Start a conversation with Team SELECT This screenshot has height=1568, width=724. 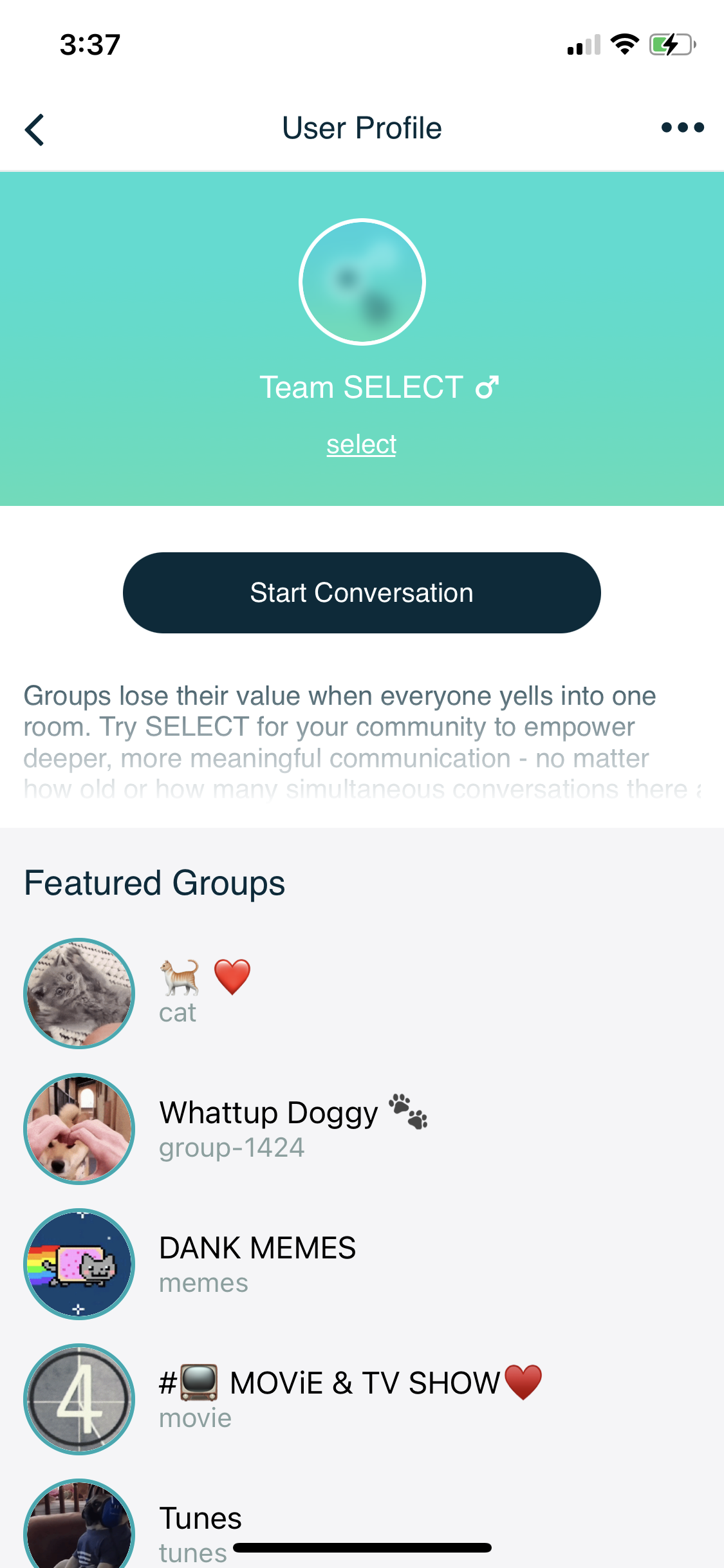[x=362, y=592]
